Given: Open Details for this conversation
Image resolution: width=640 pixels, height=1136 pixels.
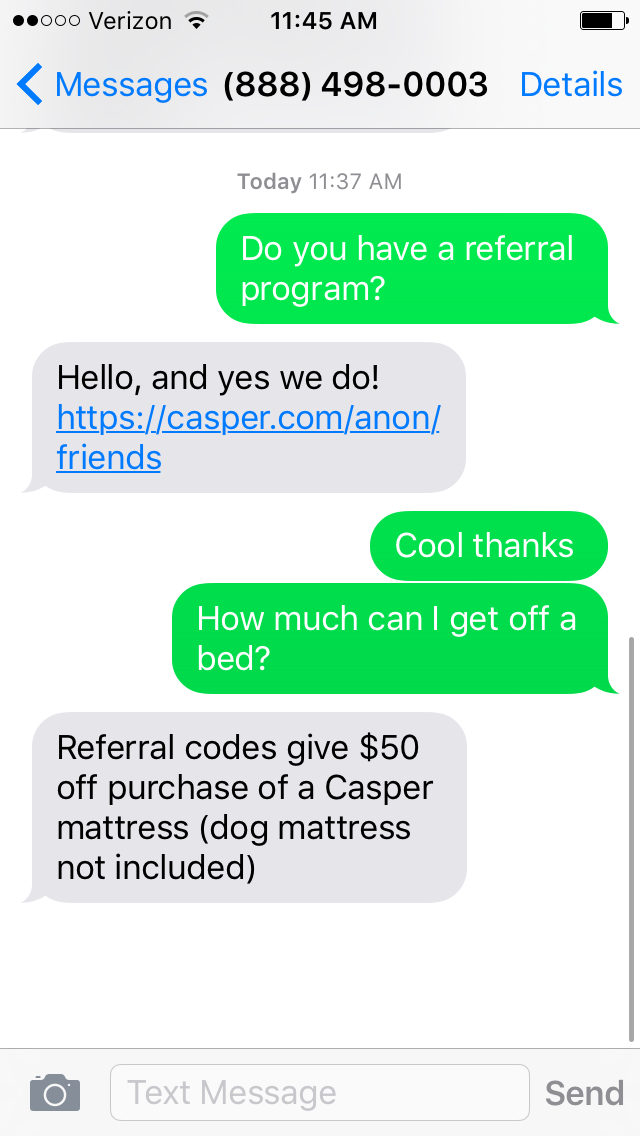Looking at the screenshot, I should (x=571, y=85).
